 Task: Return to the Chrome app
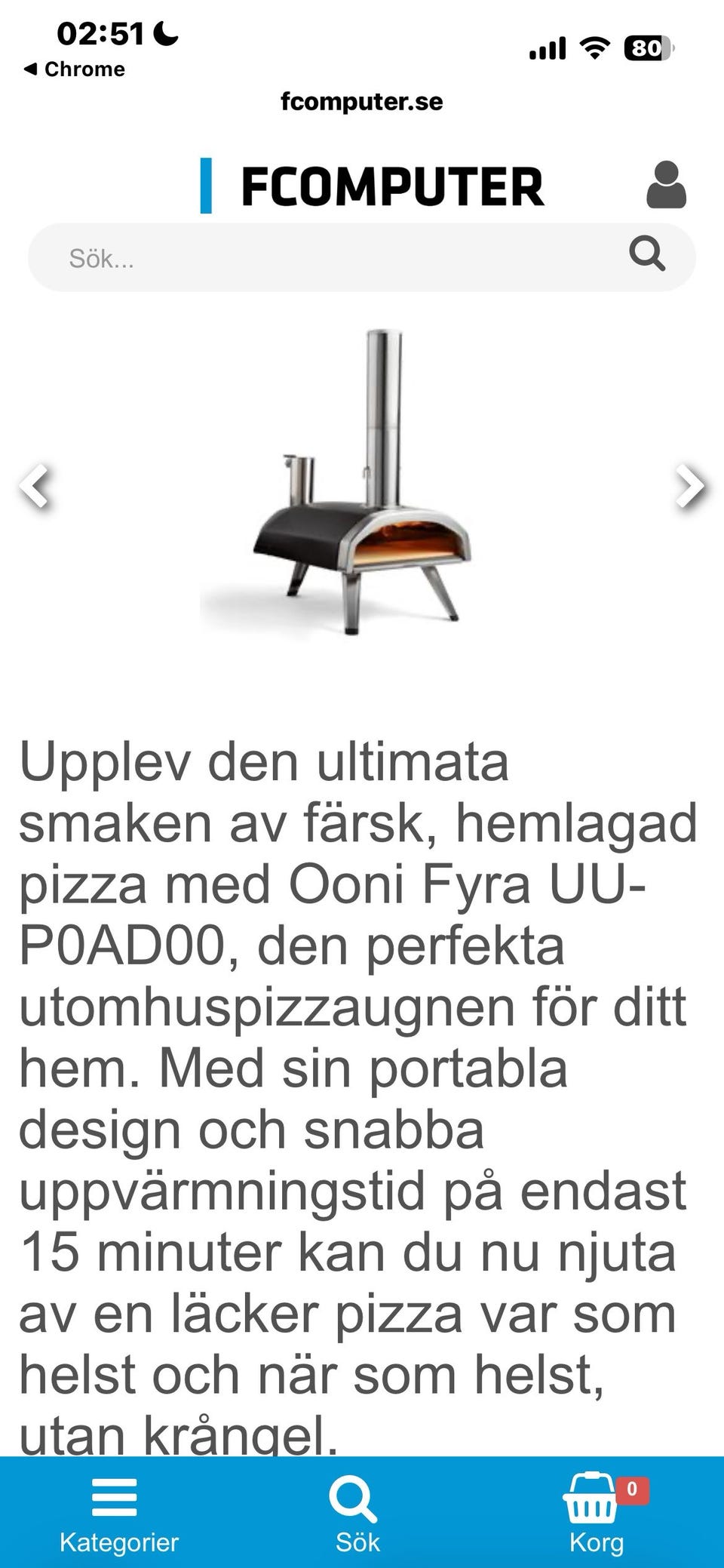(x=74, y=69)
